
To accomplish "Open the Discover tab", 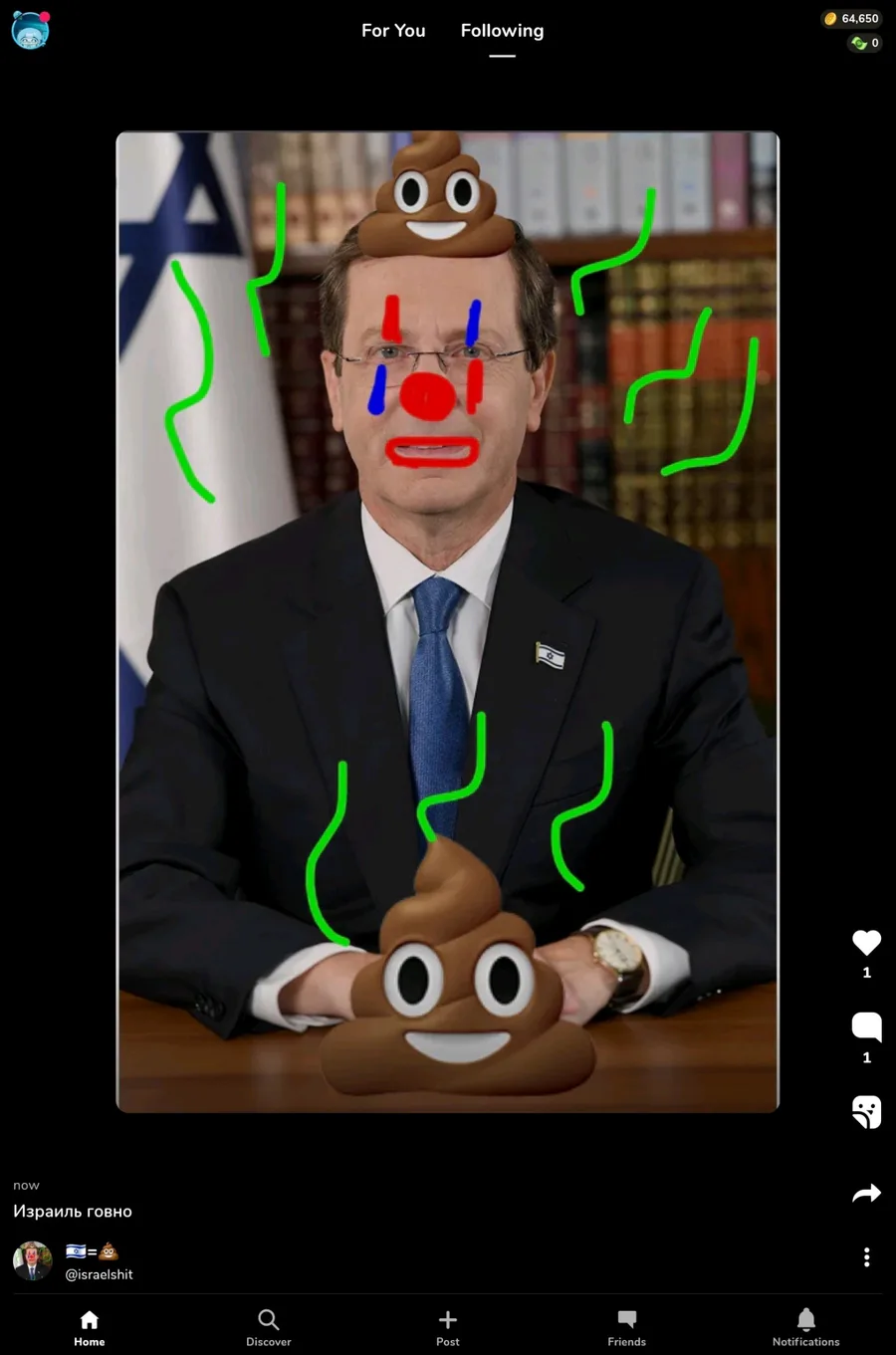I will [269, 1327].
